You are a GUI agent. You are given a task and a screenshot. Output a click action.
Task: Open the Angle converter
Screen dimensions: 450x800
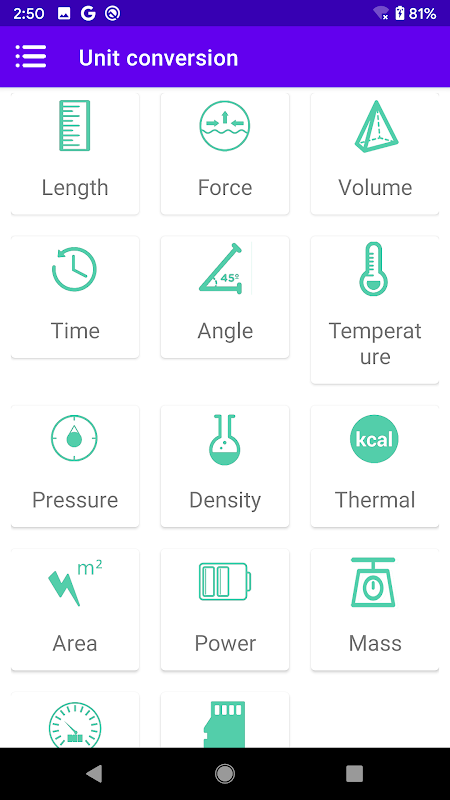(225, 297)
